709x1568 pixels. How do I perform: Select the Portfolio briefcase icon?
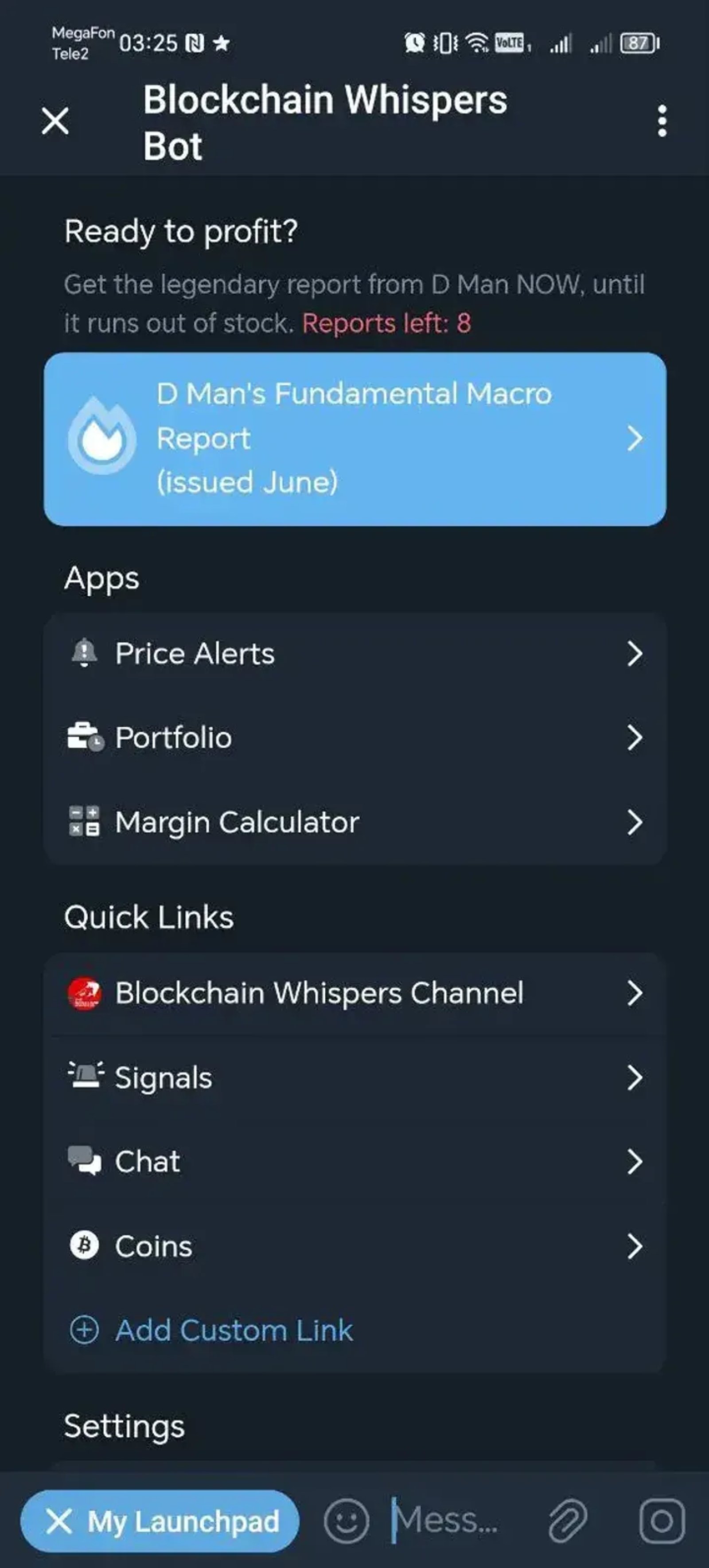pos(84,737)
